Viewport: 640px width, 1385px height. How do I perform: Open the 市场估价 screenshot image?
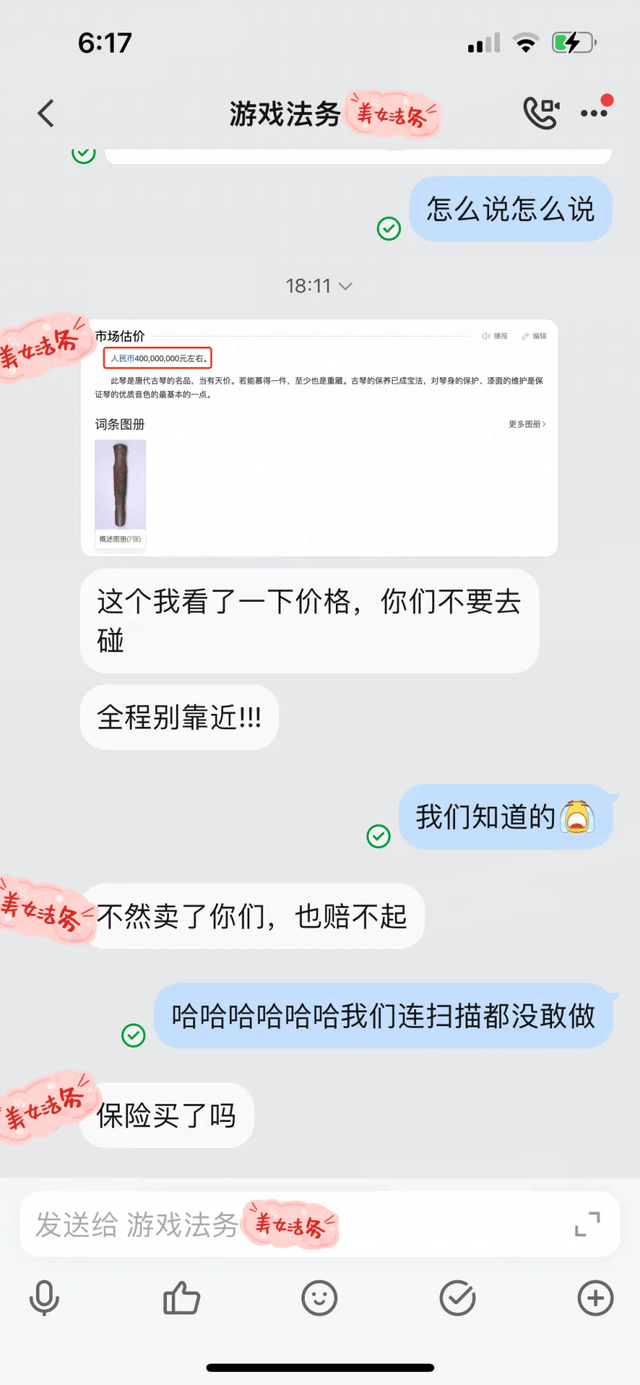click(319, 438)
